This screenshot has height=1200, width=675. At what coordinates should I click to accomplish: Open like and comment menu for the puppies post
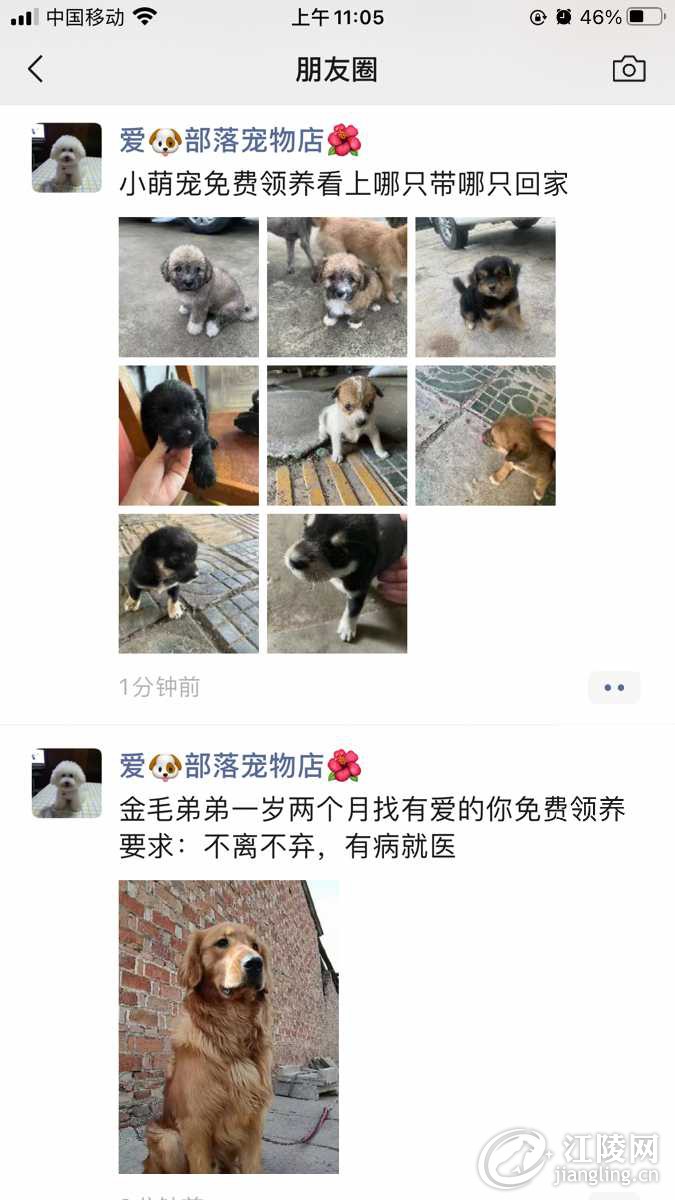click(614, 687)
